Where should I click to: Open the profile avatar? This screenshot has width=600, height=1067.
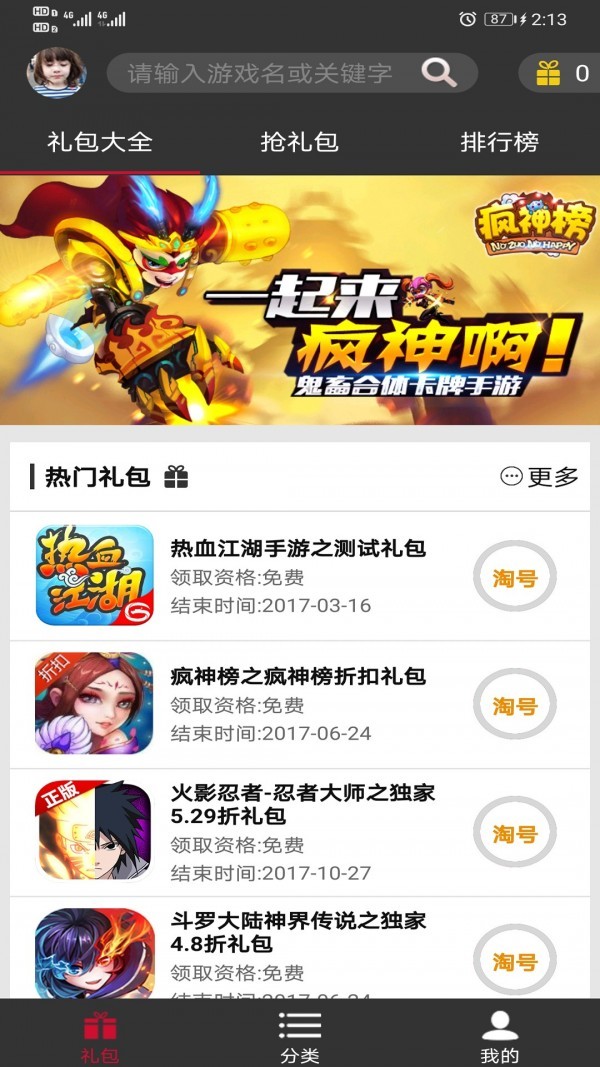coord(56,73)
